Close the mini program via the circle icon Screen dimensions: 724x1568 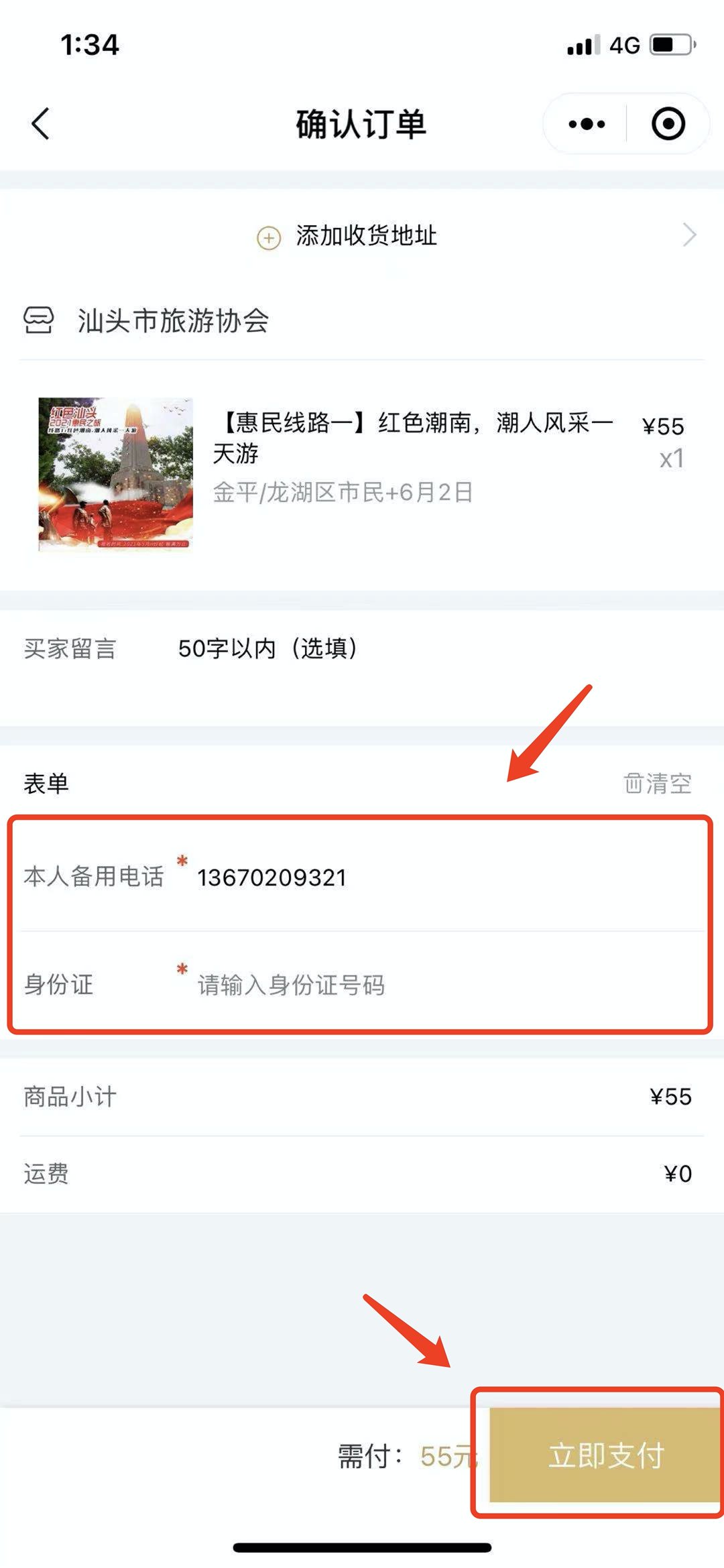(668, 124)
